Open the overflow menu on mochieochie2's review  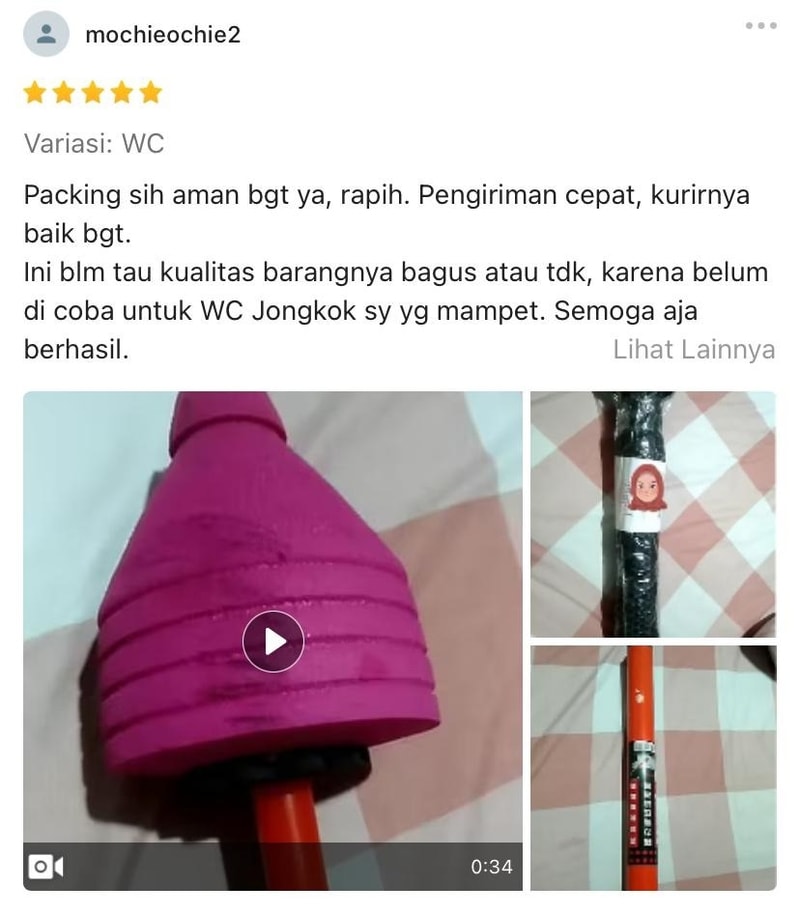click(x=760, y=26)
